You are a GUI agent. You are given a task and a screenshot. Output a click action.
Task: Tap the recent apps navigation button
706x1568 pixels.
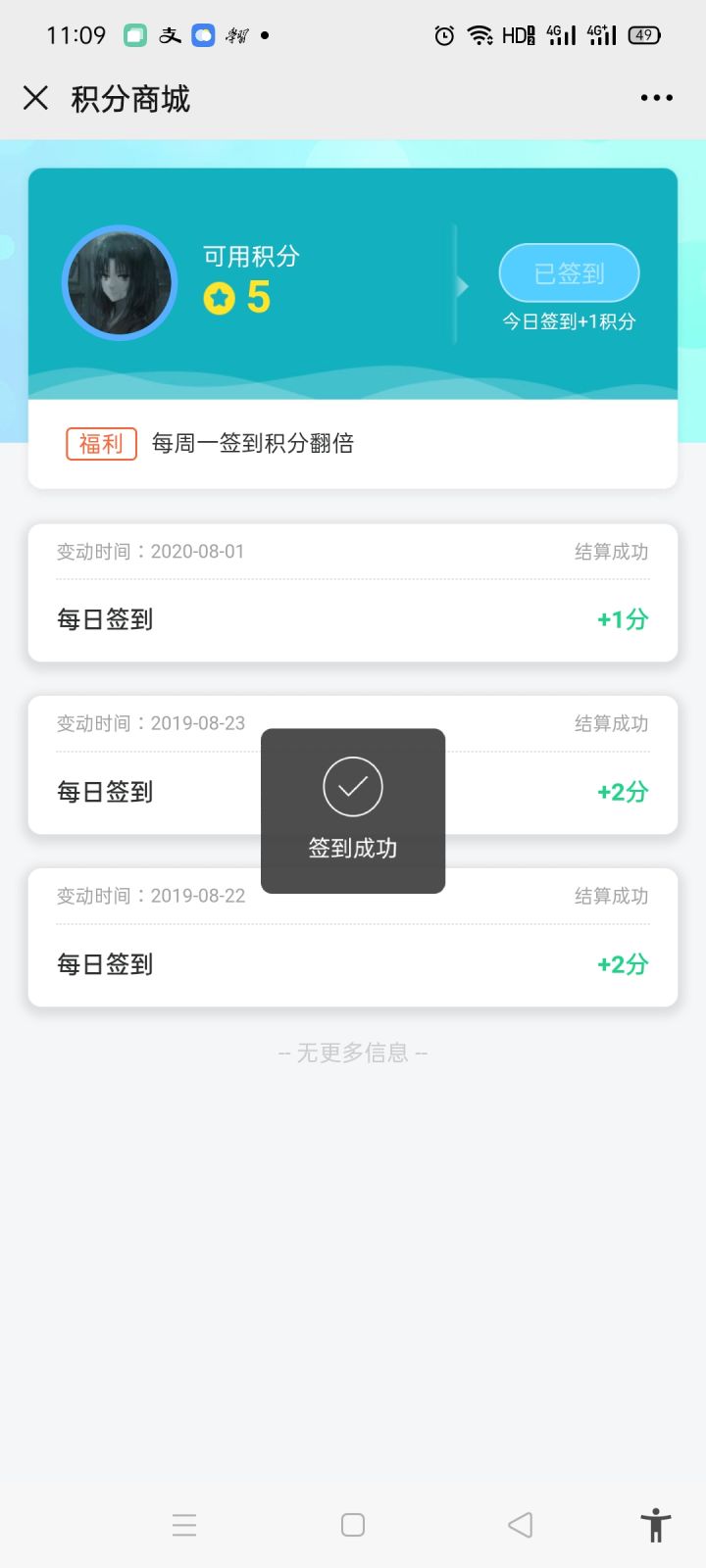tap(184, 1525)
